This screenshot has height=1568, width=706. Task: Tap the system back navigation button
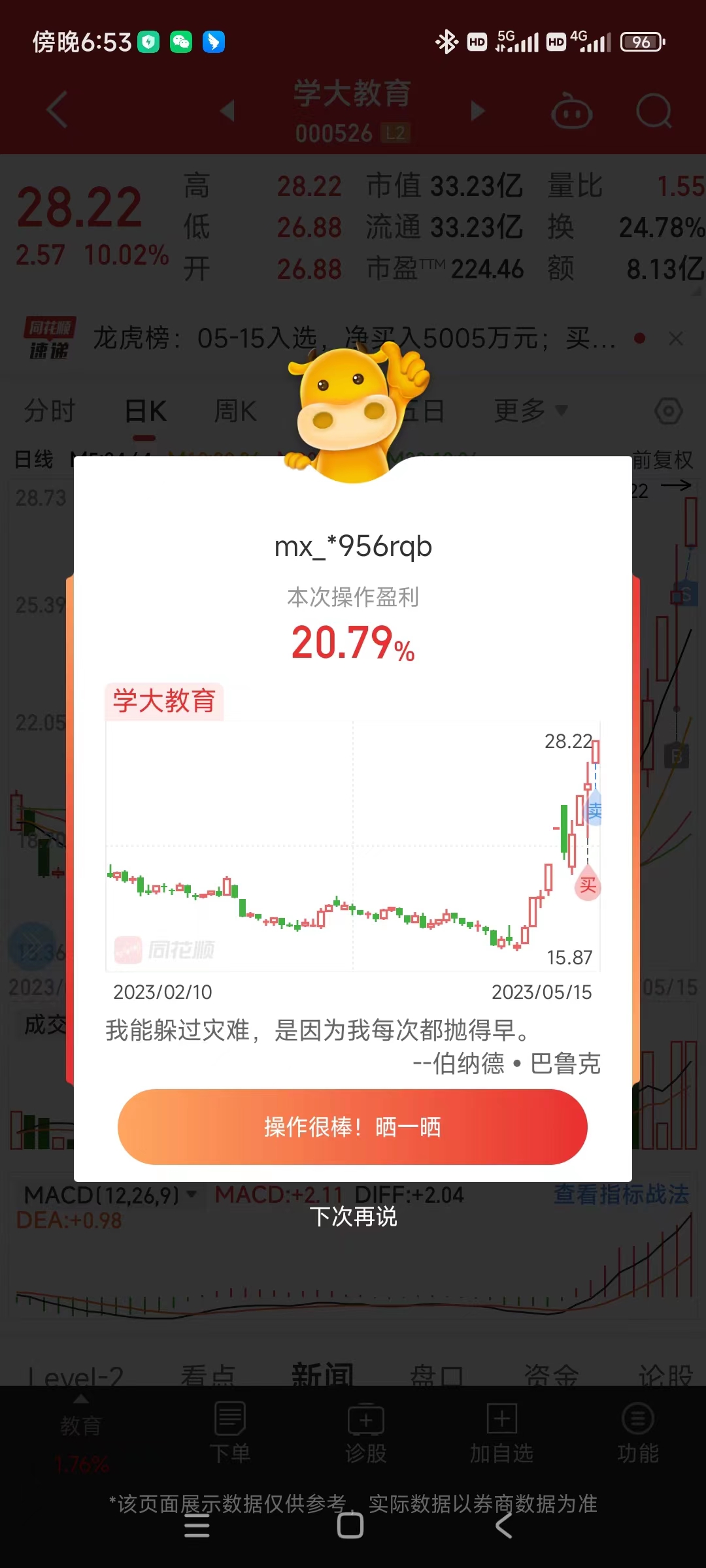[x=503, y=1526]
